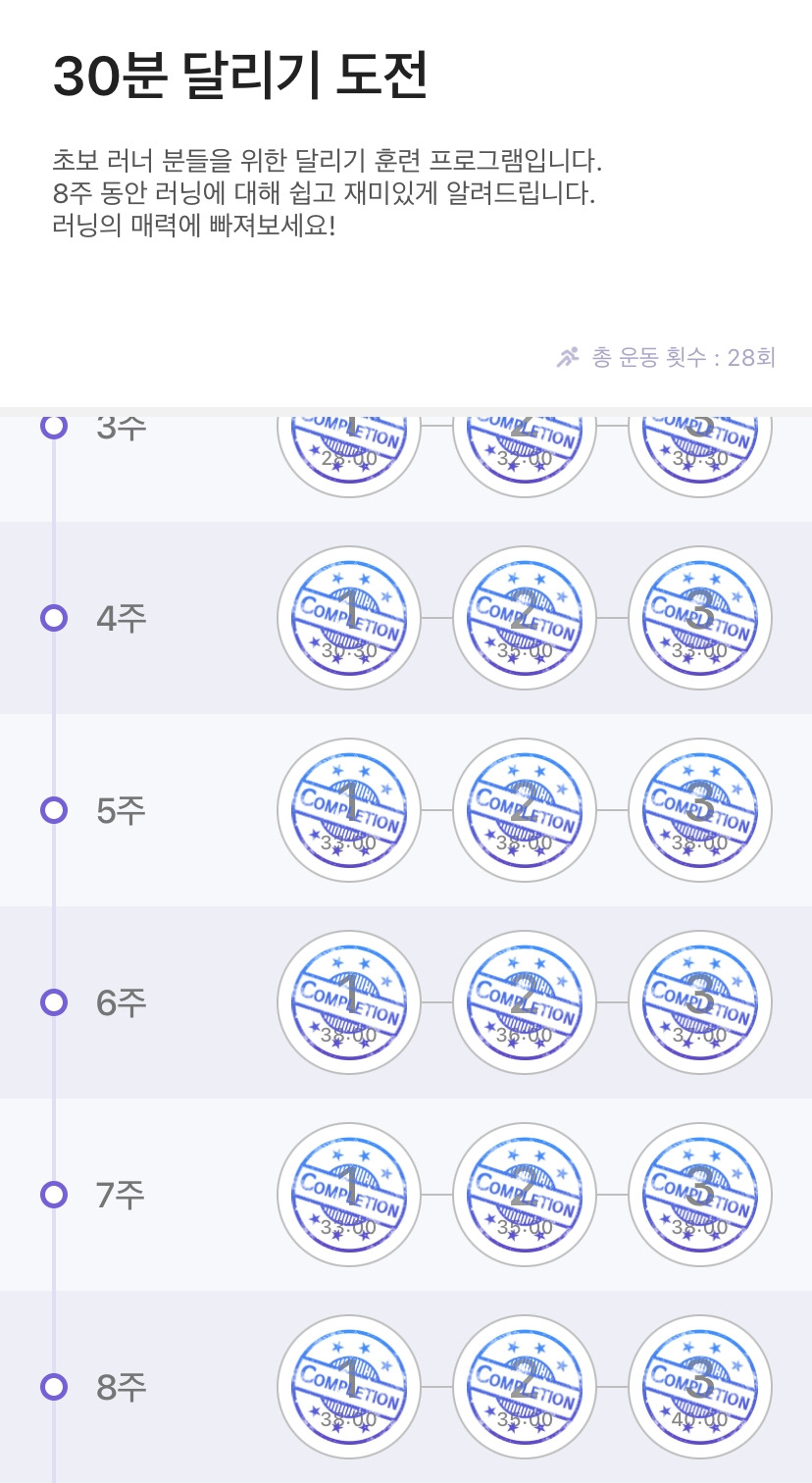The height and width of the screenshot is (1483, 812).
Task: View 6주 session 1 stamp
Action: point(349,1002)
